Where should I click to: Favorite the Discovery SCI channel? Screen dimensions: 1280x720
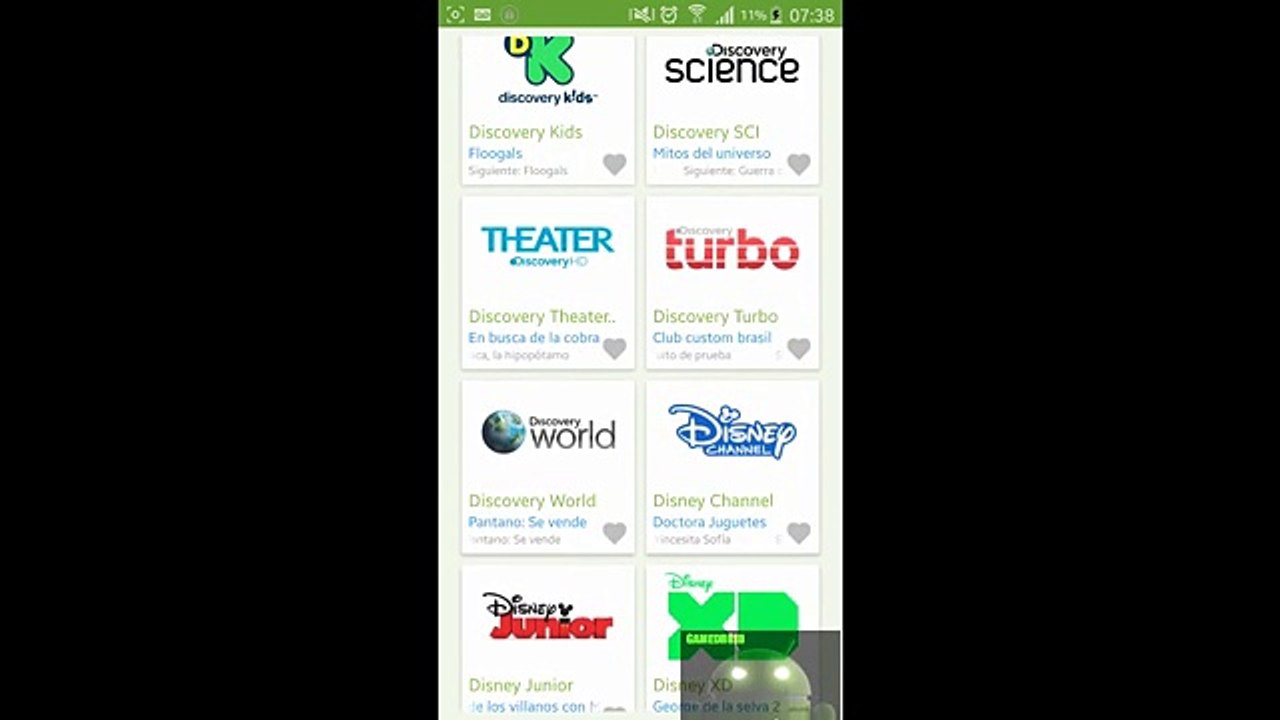798,164
